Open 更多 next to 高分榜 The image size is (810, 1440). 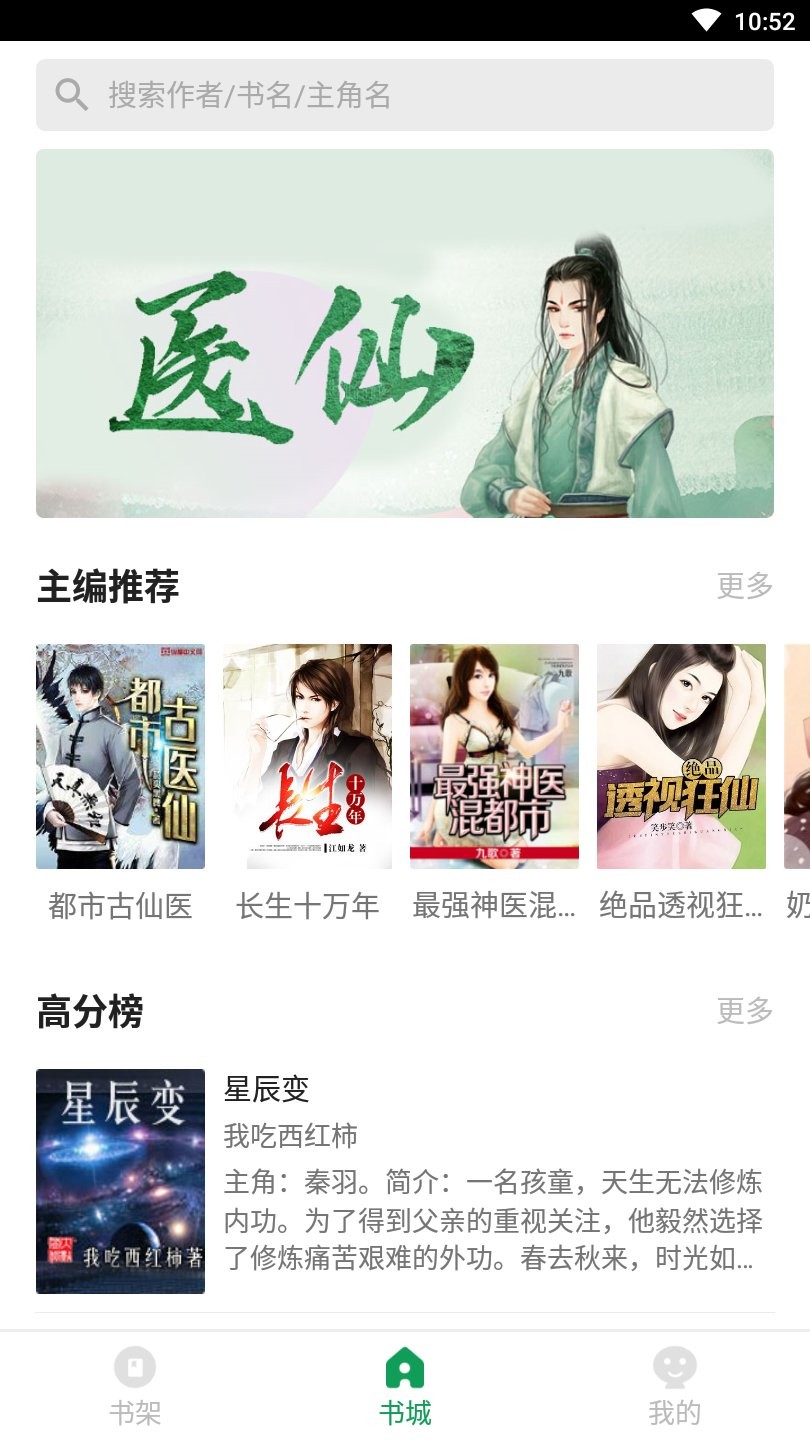(x=745, y=1012)
